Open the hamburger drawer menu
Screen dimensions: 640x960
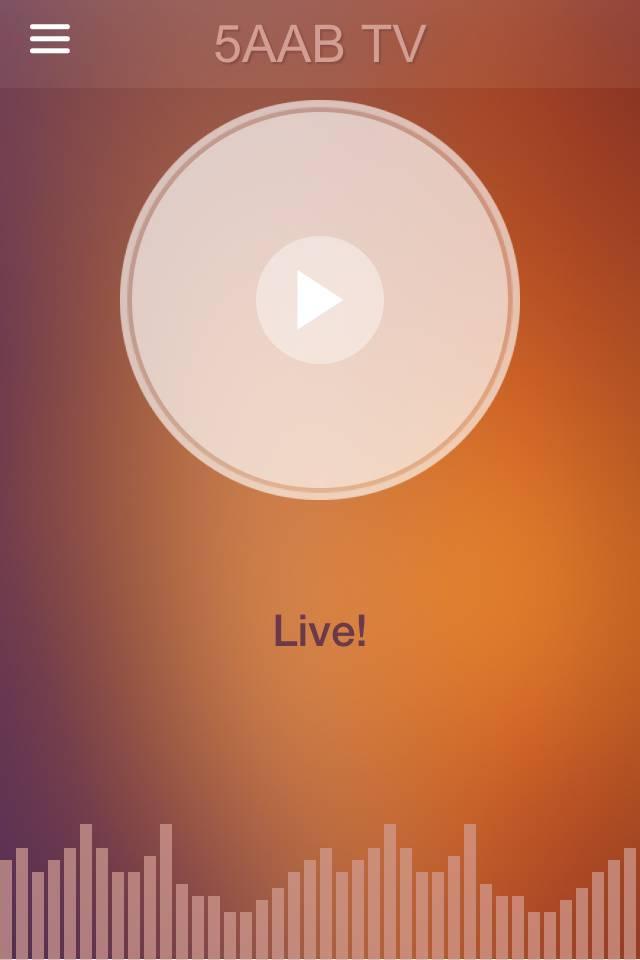pyautogui.click(x=49, y=39)
